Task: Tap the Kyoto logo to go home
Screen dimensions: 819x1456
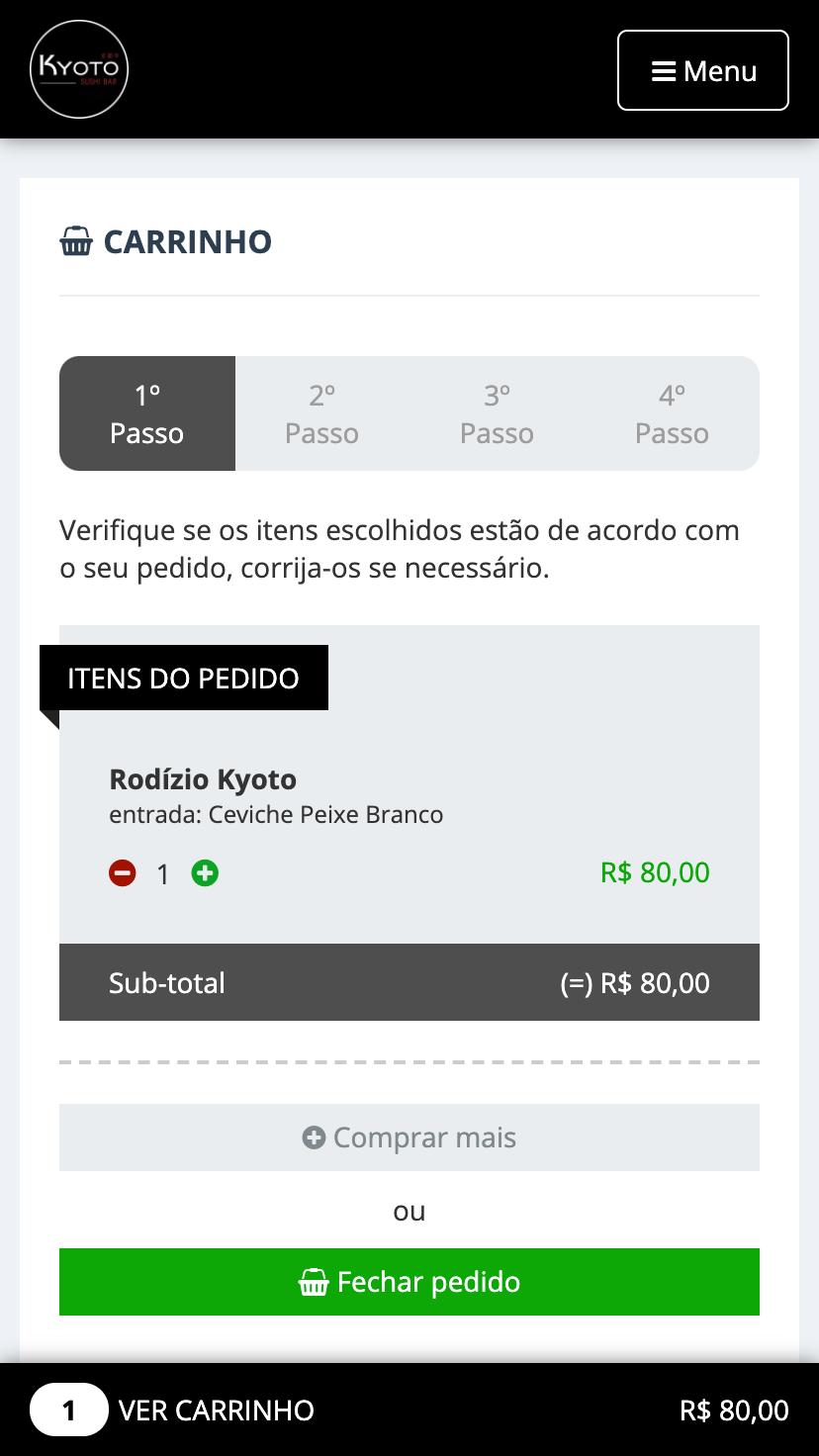Action: (79, 69)
